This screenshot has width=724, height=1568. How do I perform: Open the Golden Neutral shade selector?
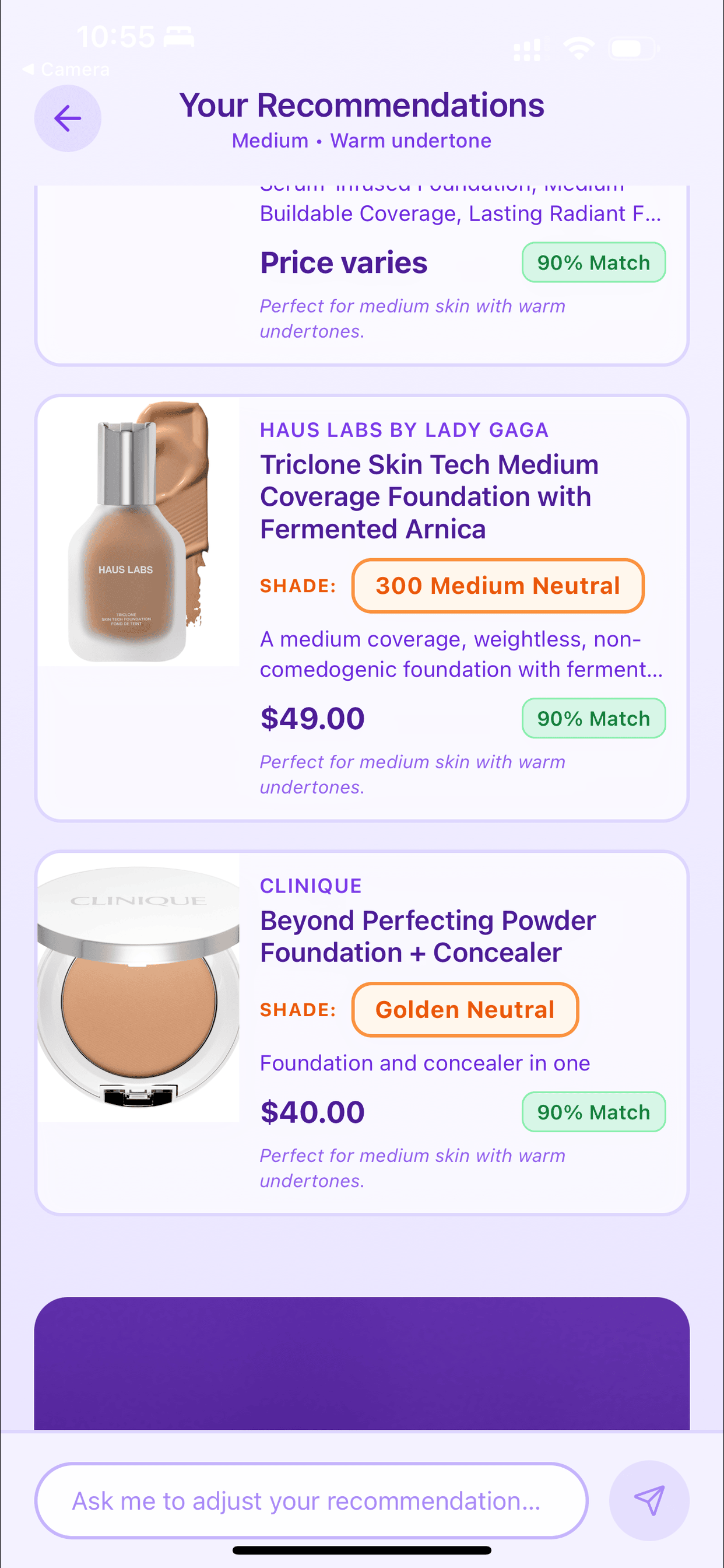click(x=464, y=1009)
